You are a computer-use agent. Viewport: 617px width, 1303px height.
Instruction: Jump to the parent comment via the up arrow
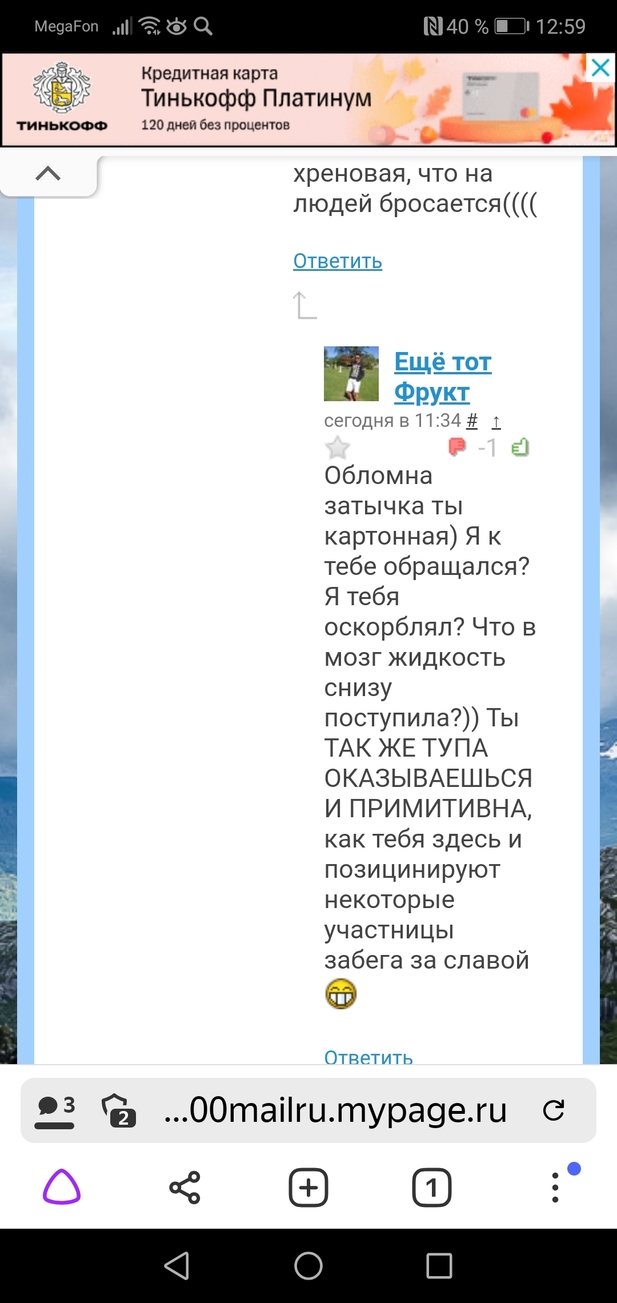(x=497, y=421)
